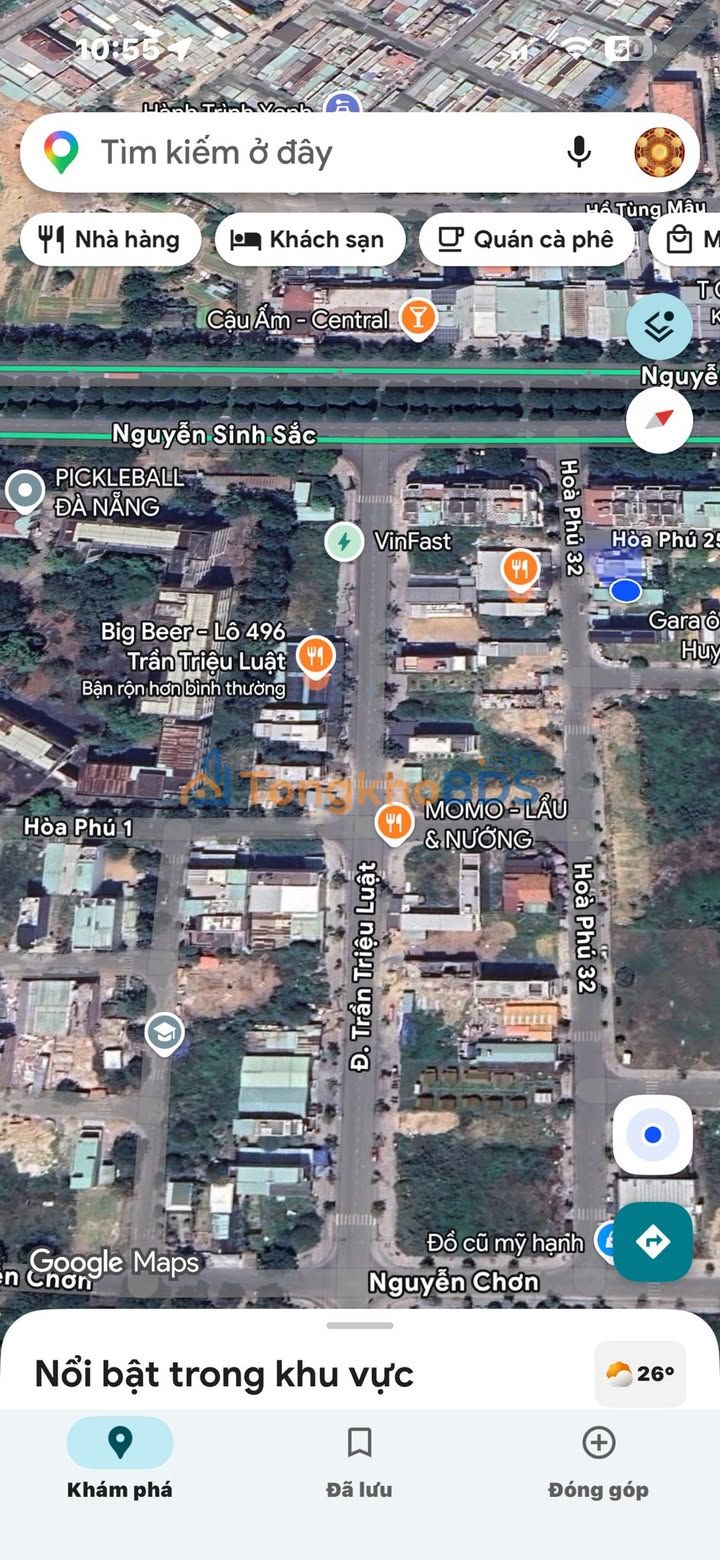The width and height of the screenshot is (720, 1560).
Task: Switch to the 'Khám phá' tab
Action: (119, 1457)
